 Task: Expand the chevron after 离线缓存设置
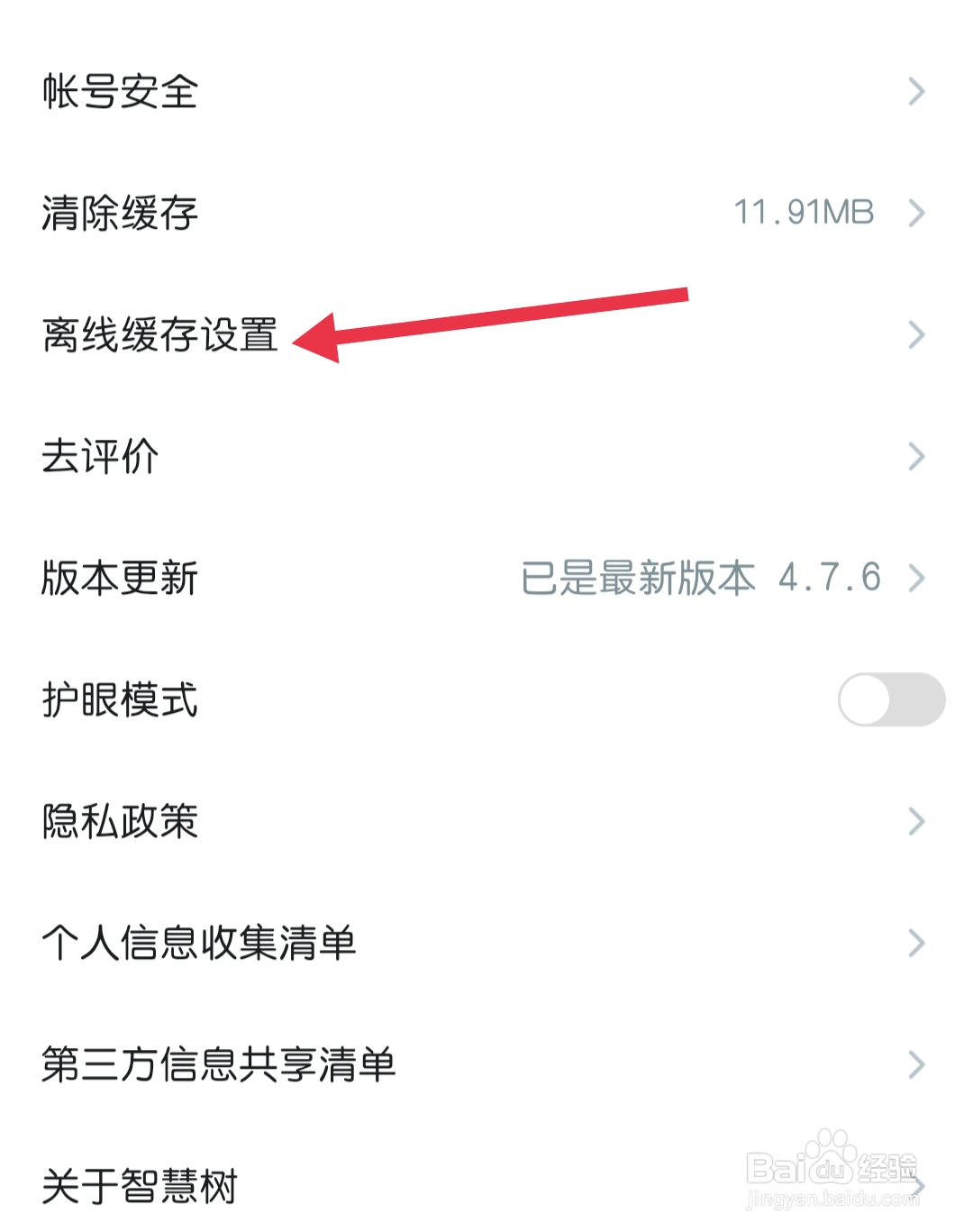pos(917,335)
